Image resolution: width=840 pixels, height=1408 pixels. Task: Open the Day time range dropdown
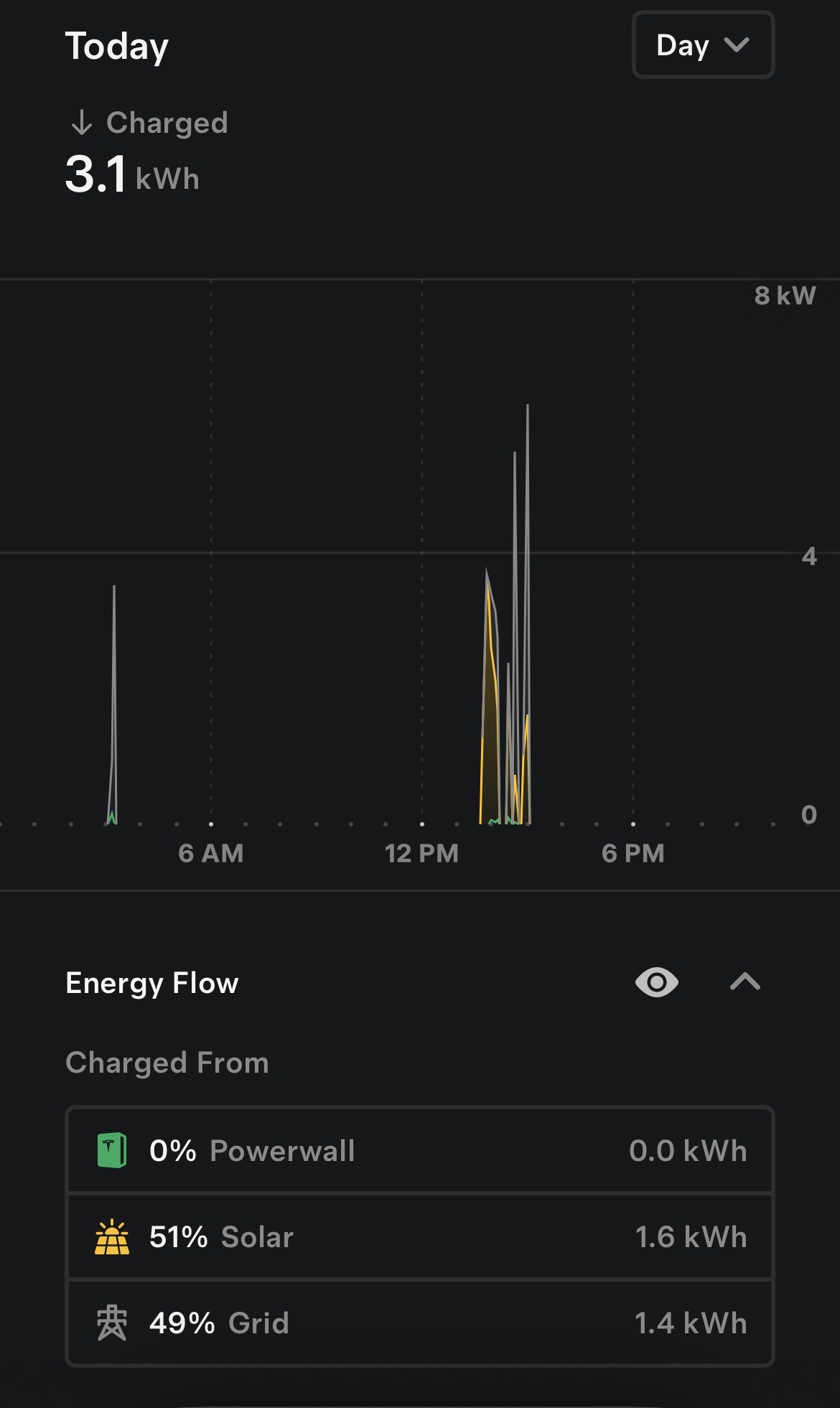click(x=702, y=45)
